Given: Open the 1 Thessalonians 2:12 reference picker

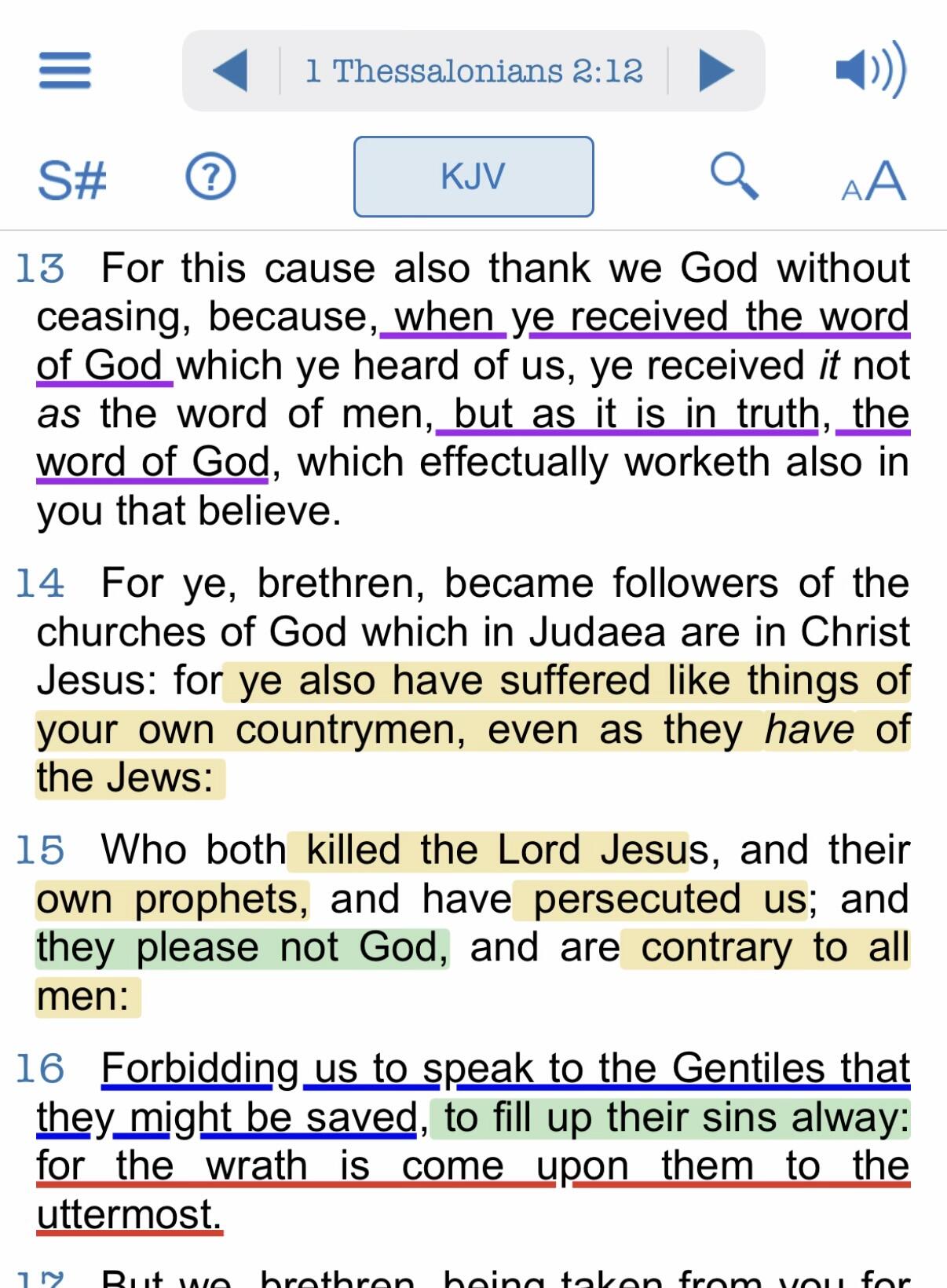Looking at the screenshot, I should [474, 71].
